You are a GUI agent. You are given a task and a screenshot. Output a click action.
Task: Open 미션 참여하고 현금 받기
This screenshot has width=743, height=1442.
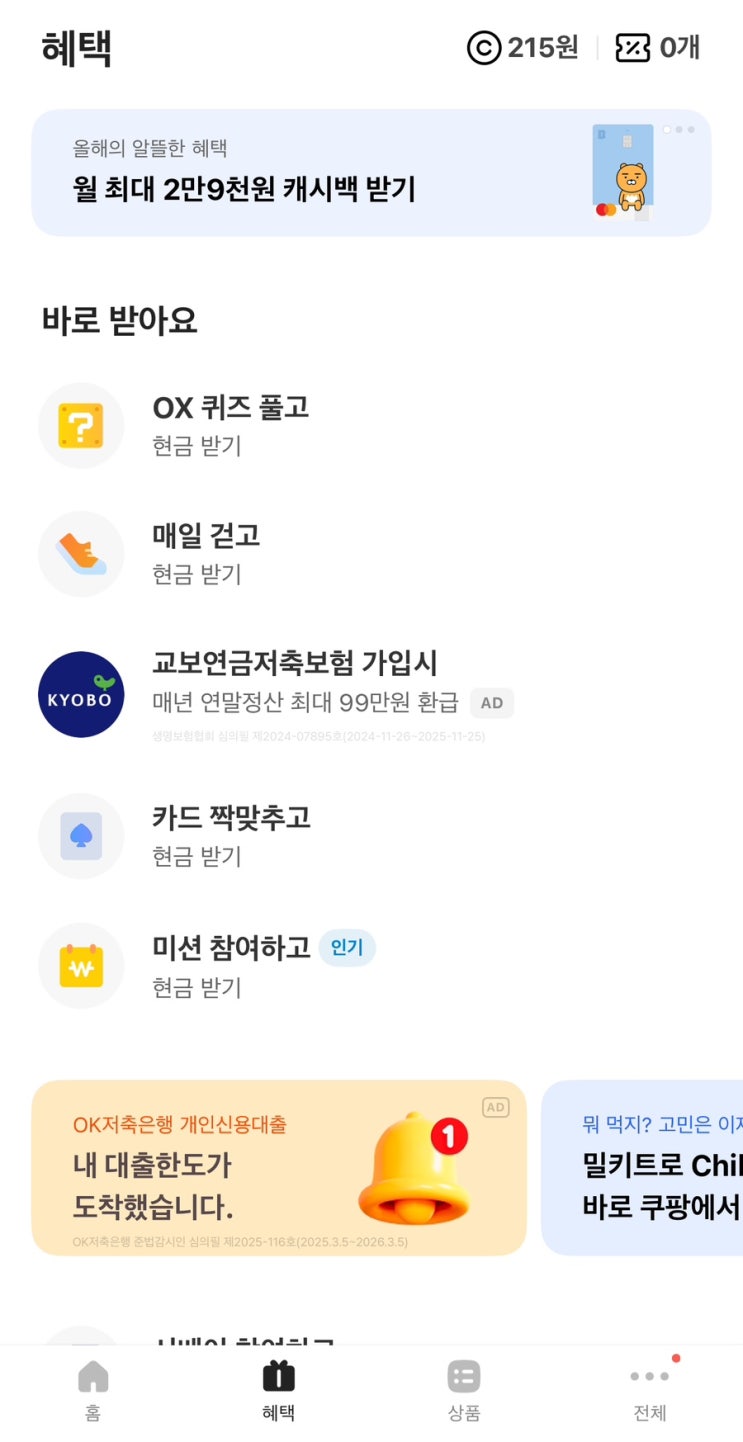click(231, 966)
